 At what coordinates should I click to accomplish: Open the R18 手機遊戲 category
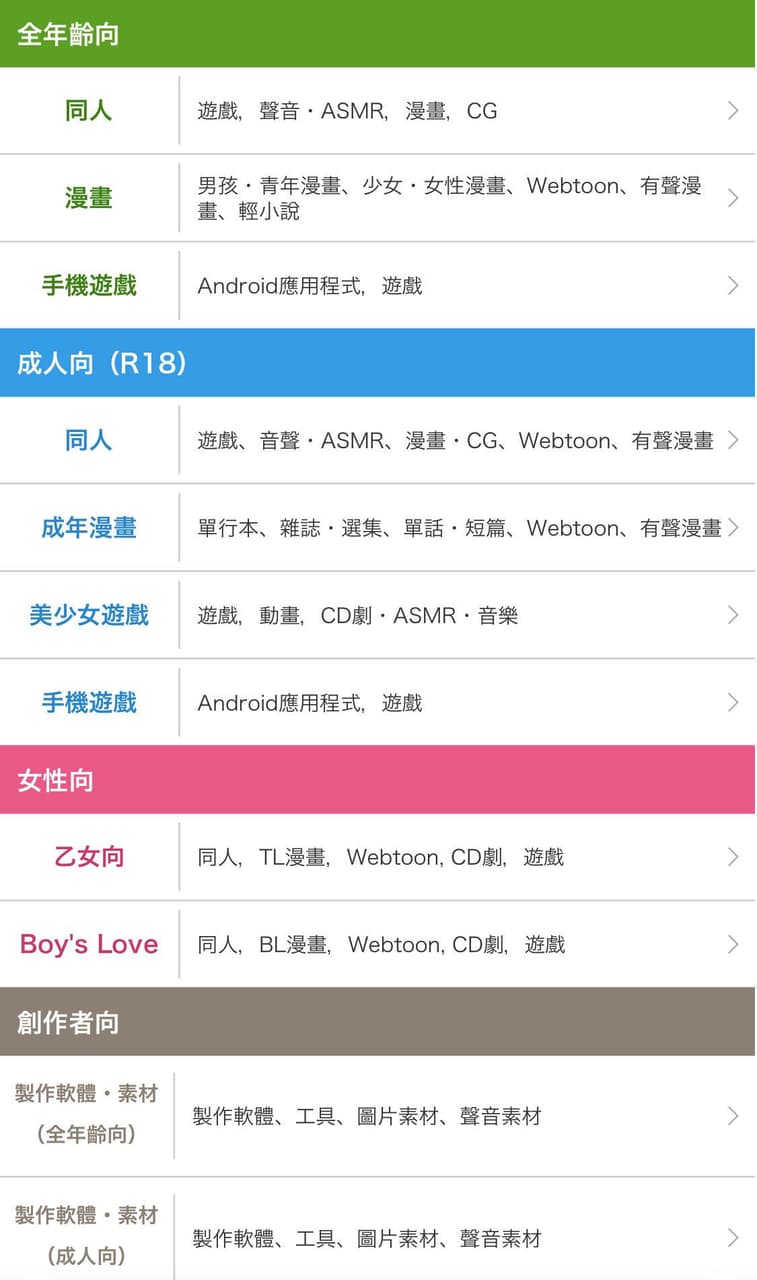point(88,702)
